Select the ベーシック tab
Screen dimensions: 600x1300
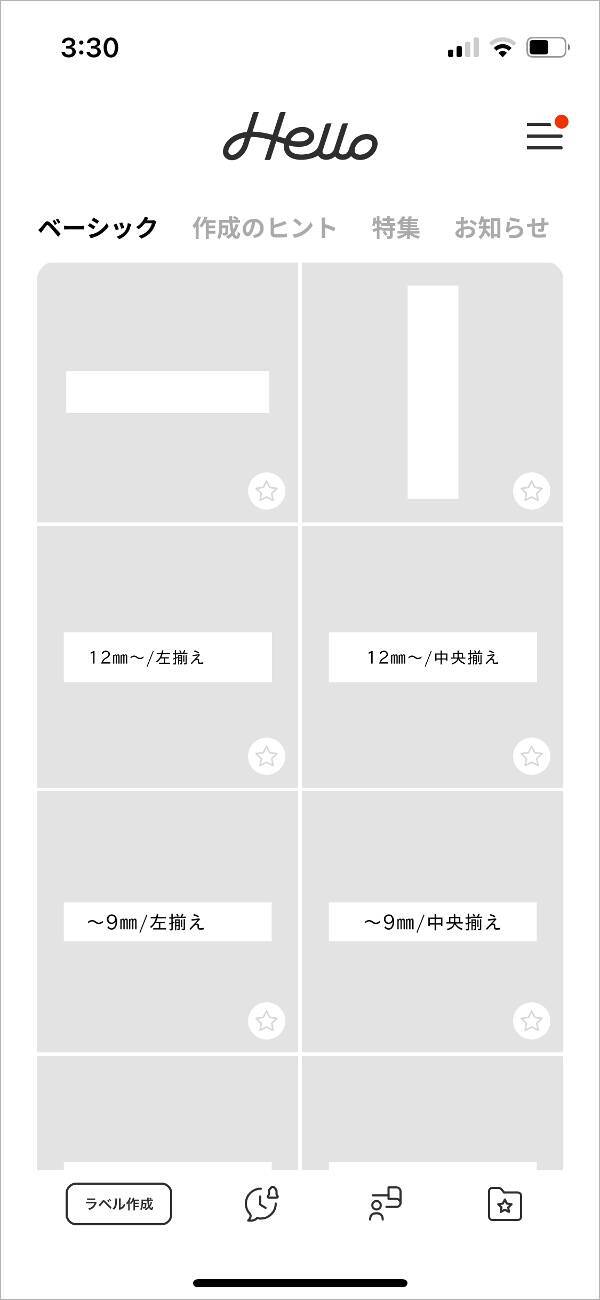98,228
